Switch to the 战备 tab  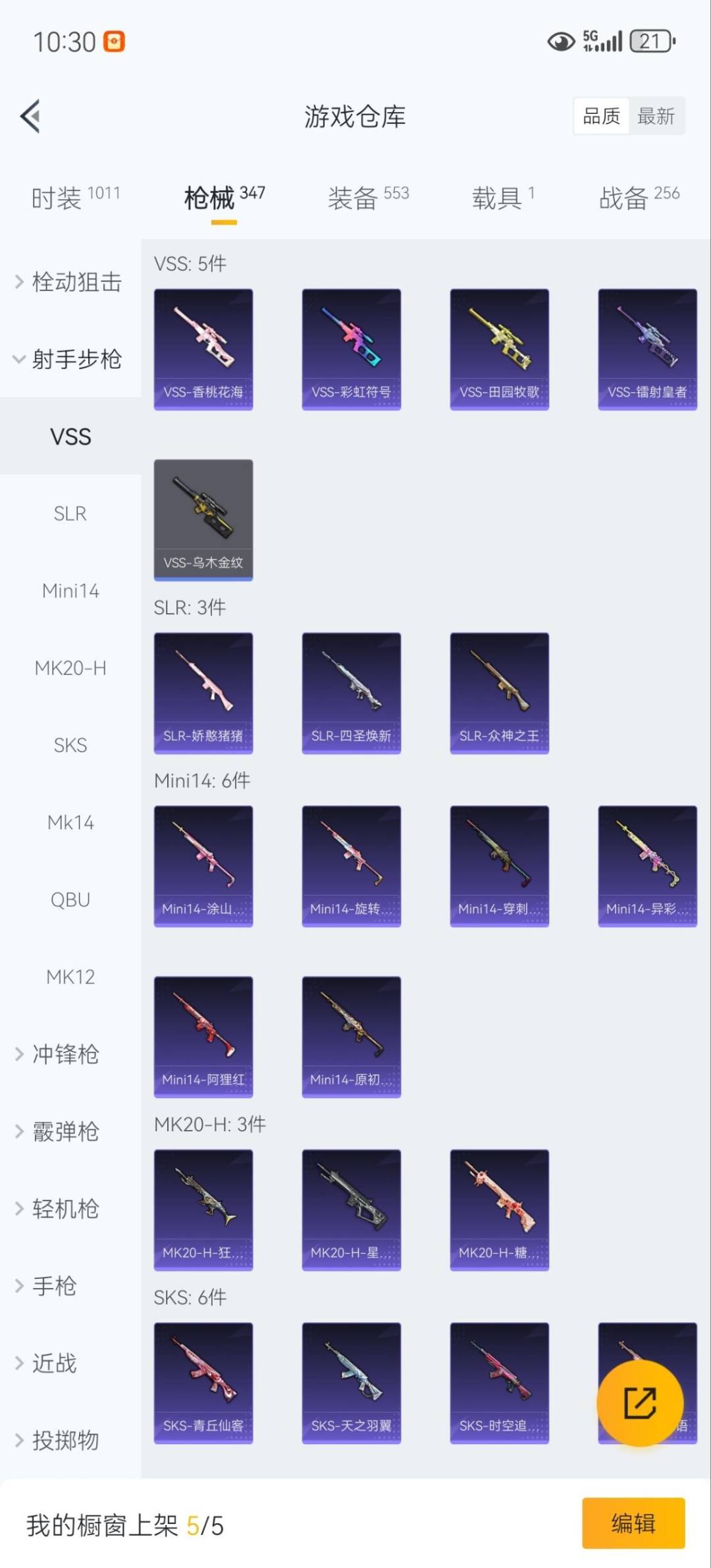click(639, 198)
